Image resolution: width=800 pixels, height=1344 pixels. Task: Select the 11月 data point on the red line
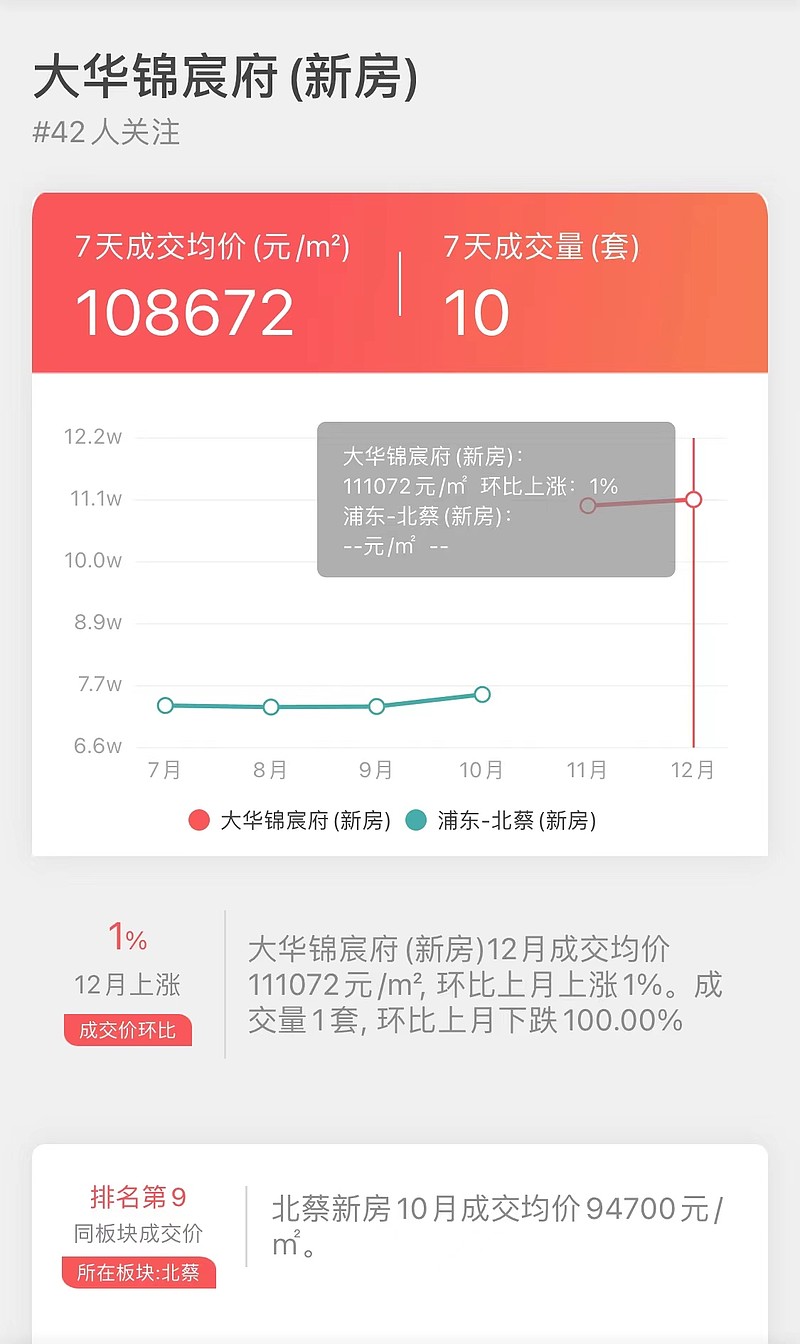pyautogui.click(x=588, y=506)
